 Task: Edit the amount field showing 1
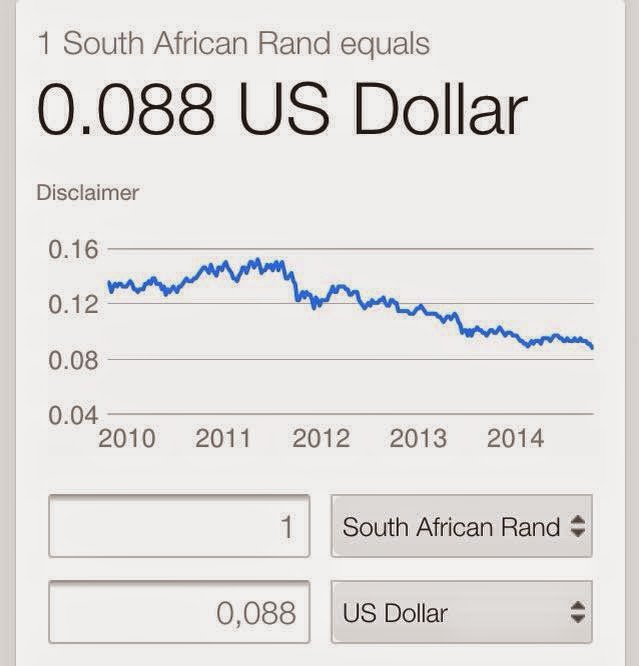(180, 527)
